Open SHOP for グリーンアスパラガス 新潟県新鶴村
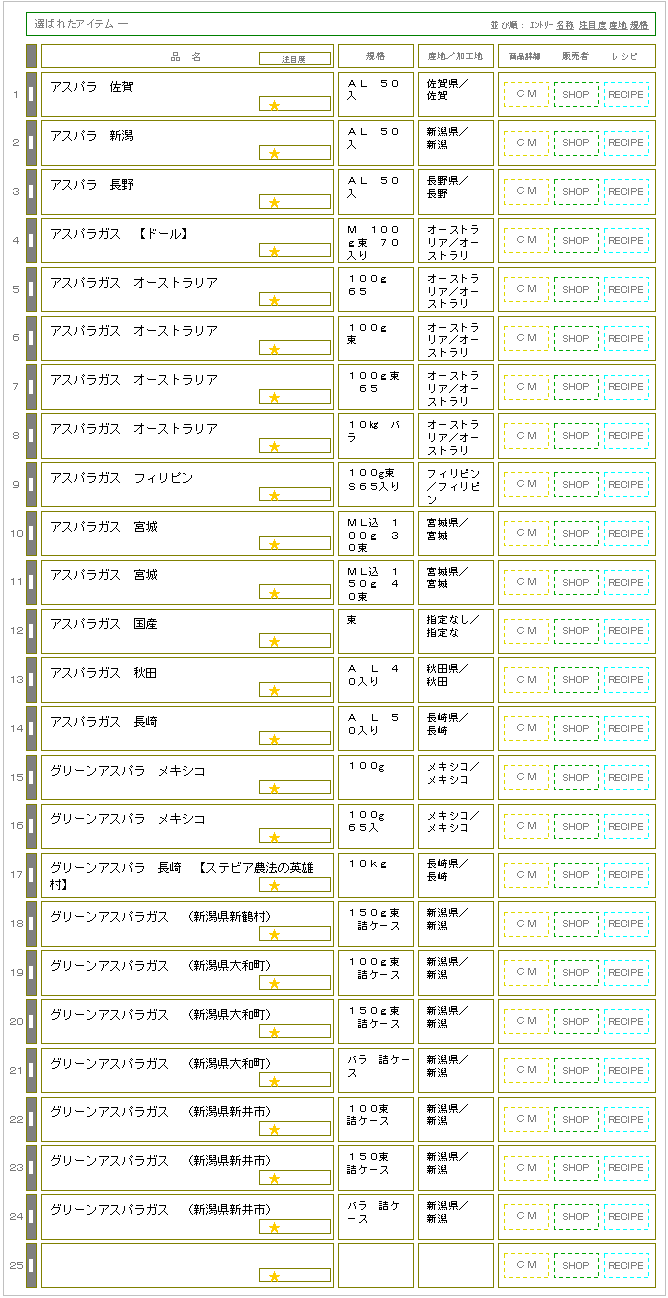The image size is (668, 1298). coord(576,924)
